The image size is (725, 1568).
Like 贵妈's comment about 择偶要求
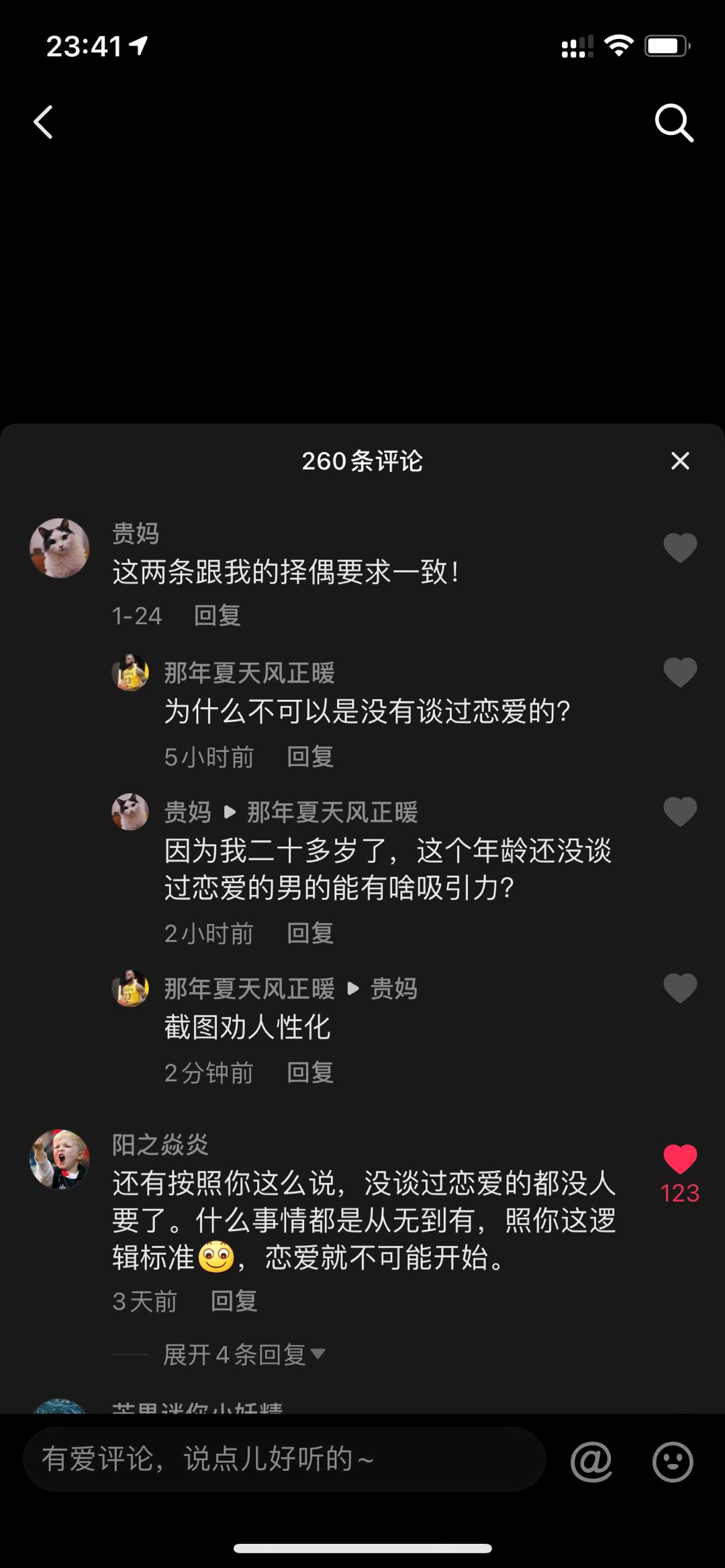[x=680, y=547]
